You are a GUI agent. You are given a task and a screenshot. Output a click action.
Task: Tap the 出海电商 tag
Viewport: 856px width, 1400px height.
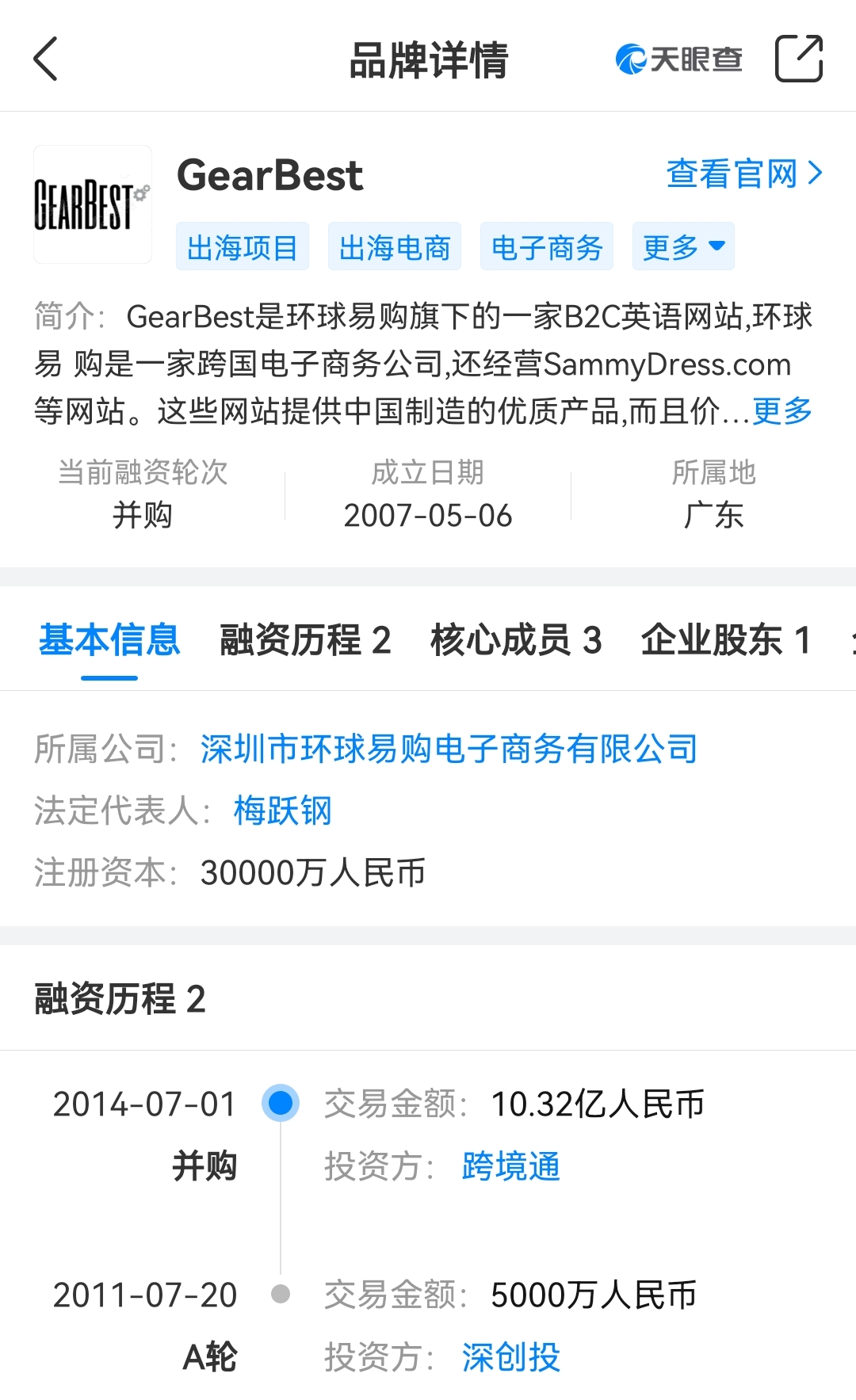pyautogui.click(x=395, y=247)
